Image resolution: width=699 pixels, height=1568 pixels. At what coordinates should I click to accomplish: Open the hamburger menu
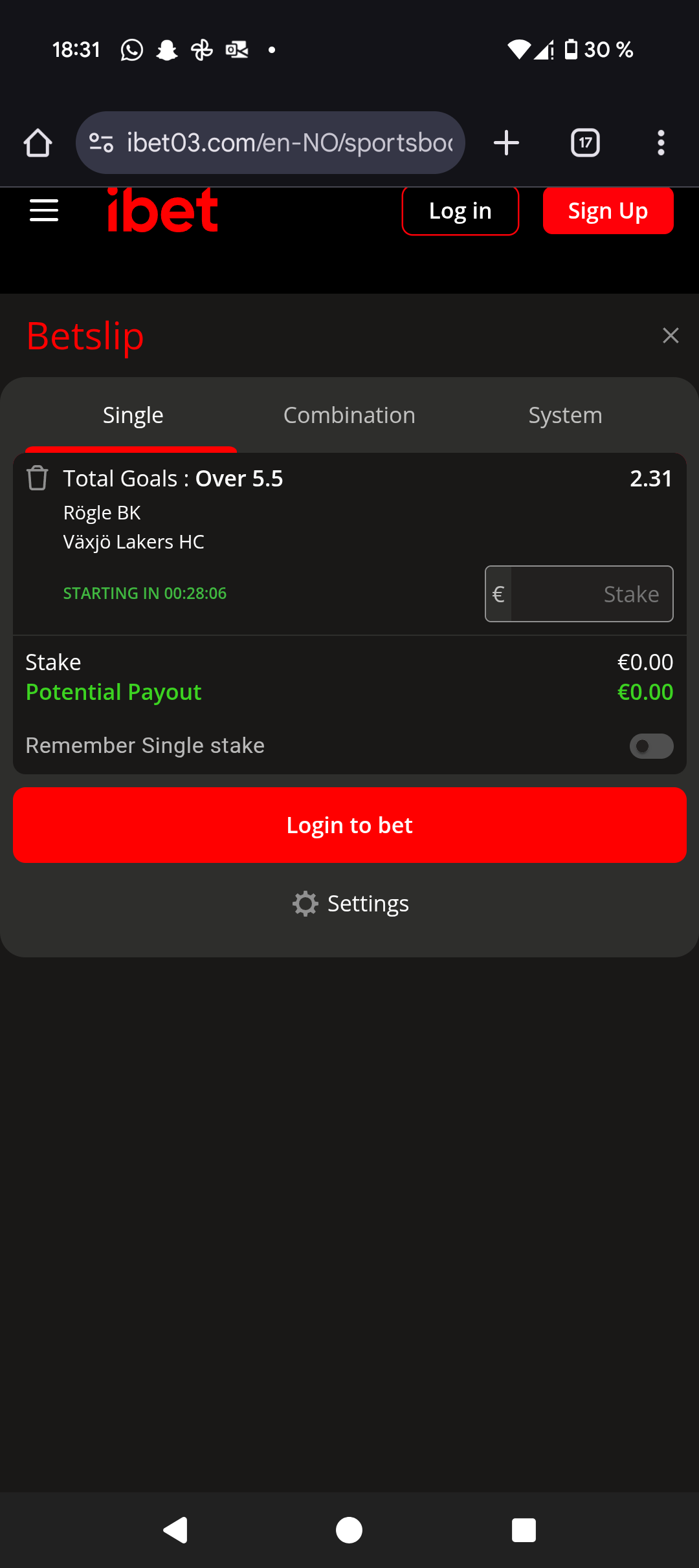tap(44, 210)
